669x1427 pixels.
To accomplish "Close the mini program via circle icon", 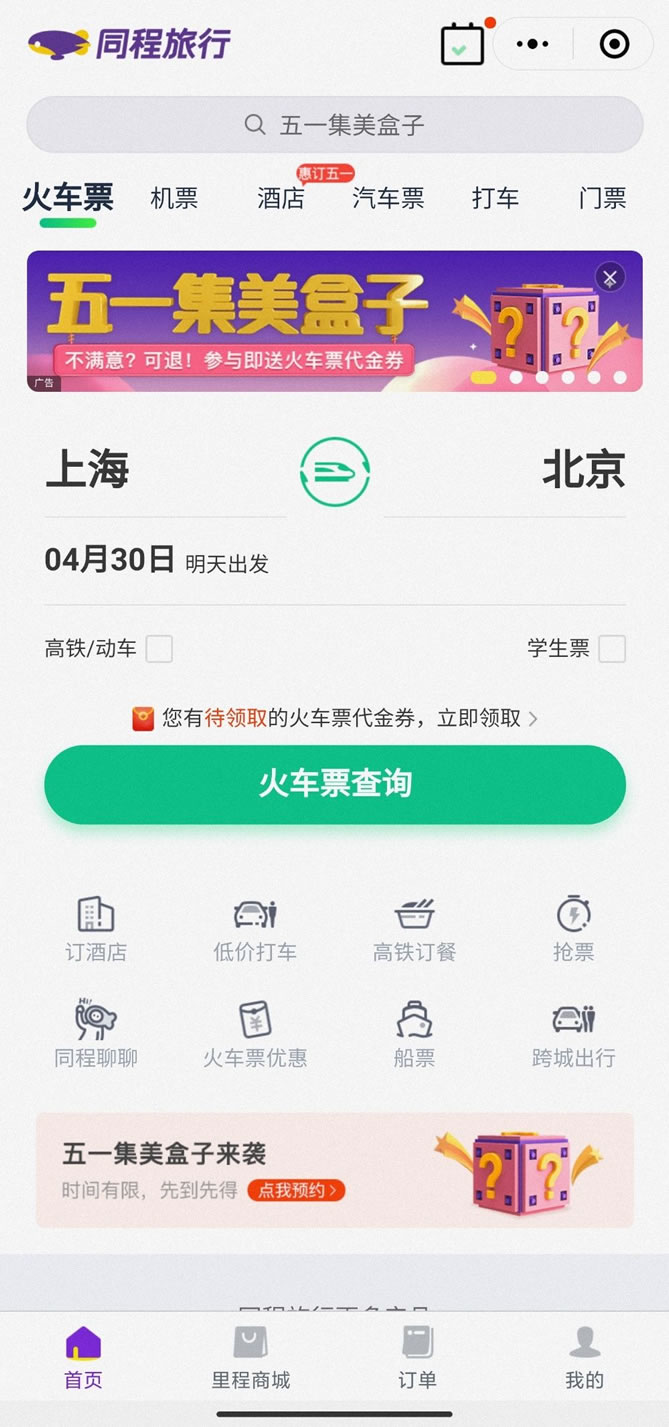I will point(613,44).
